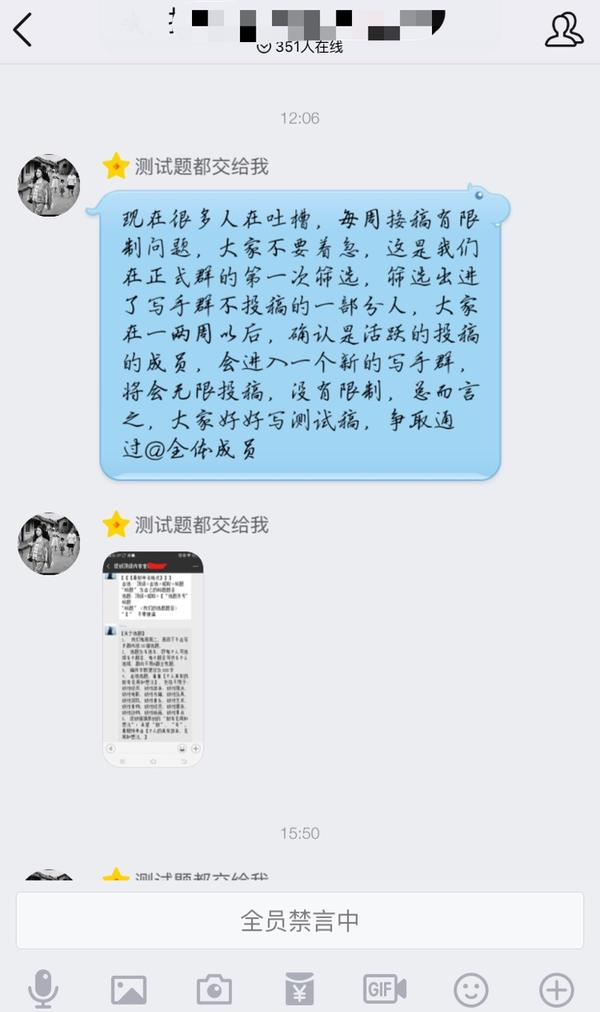Tap sender avatar beside the image message
The image size is (600, 1012).
click(x=49, y=544)
